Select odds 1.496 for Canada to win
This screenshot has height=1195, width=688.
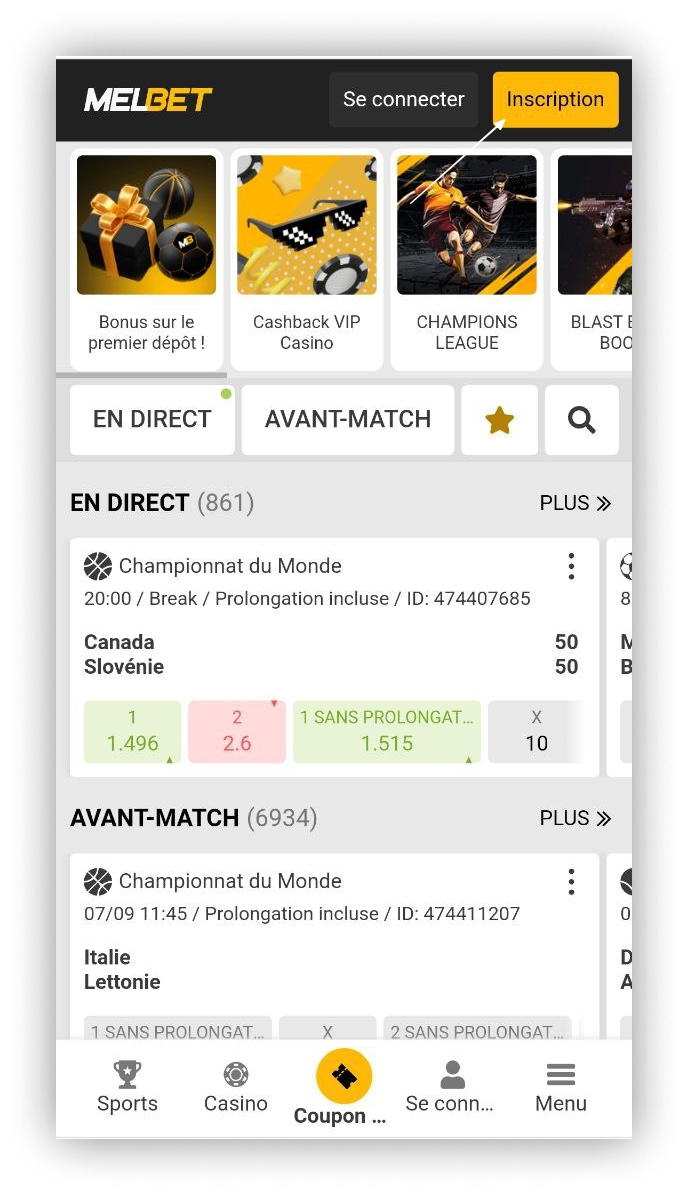[x=132, y=732]
